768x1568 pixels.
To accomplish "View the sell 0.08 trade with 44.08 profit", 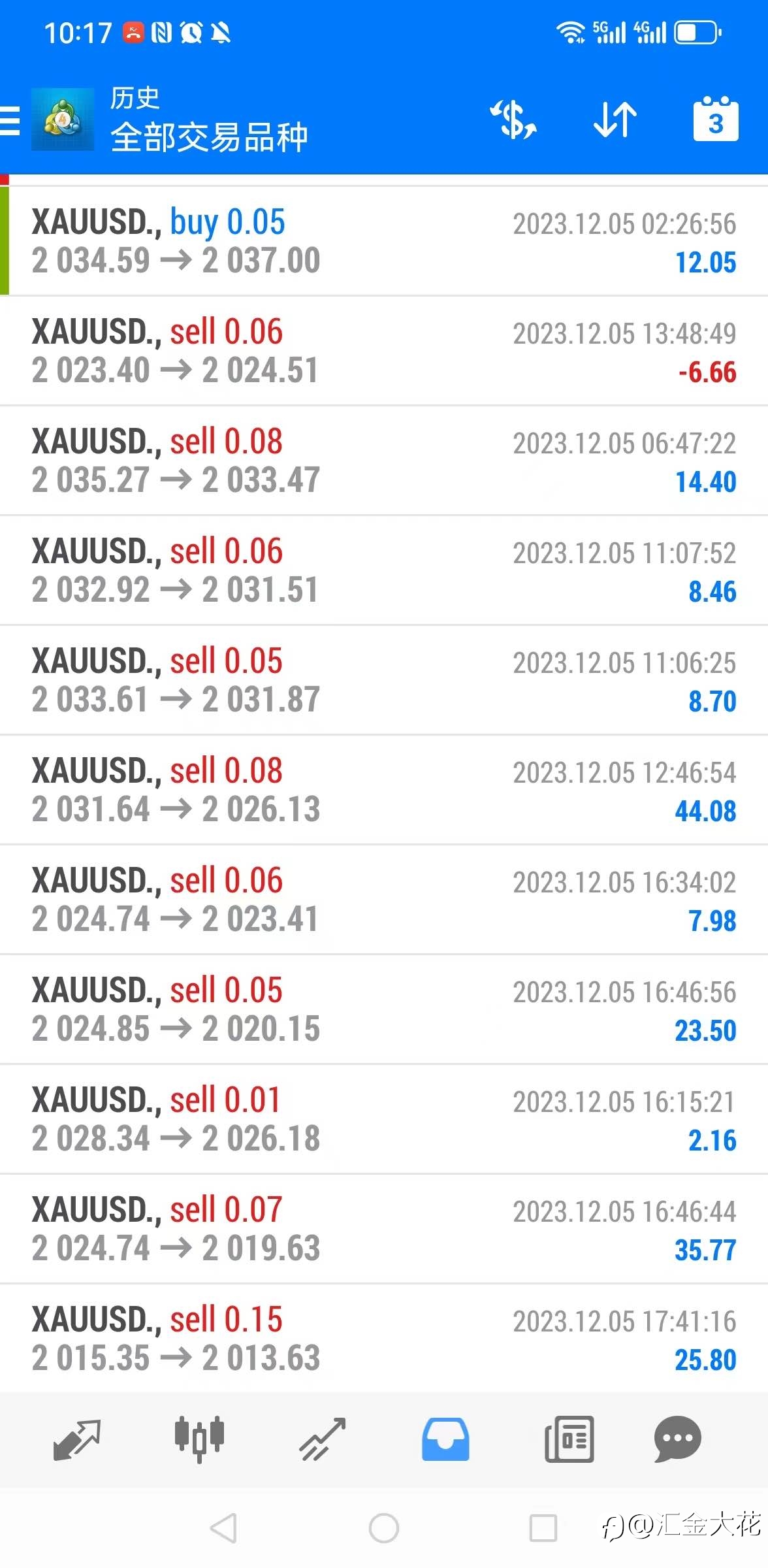I will (x=384, y=790).
